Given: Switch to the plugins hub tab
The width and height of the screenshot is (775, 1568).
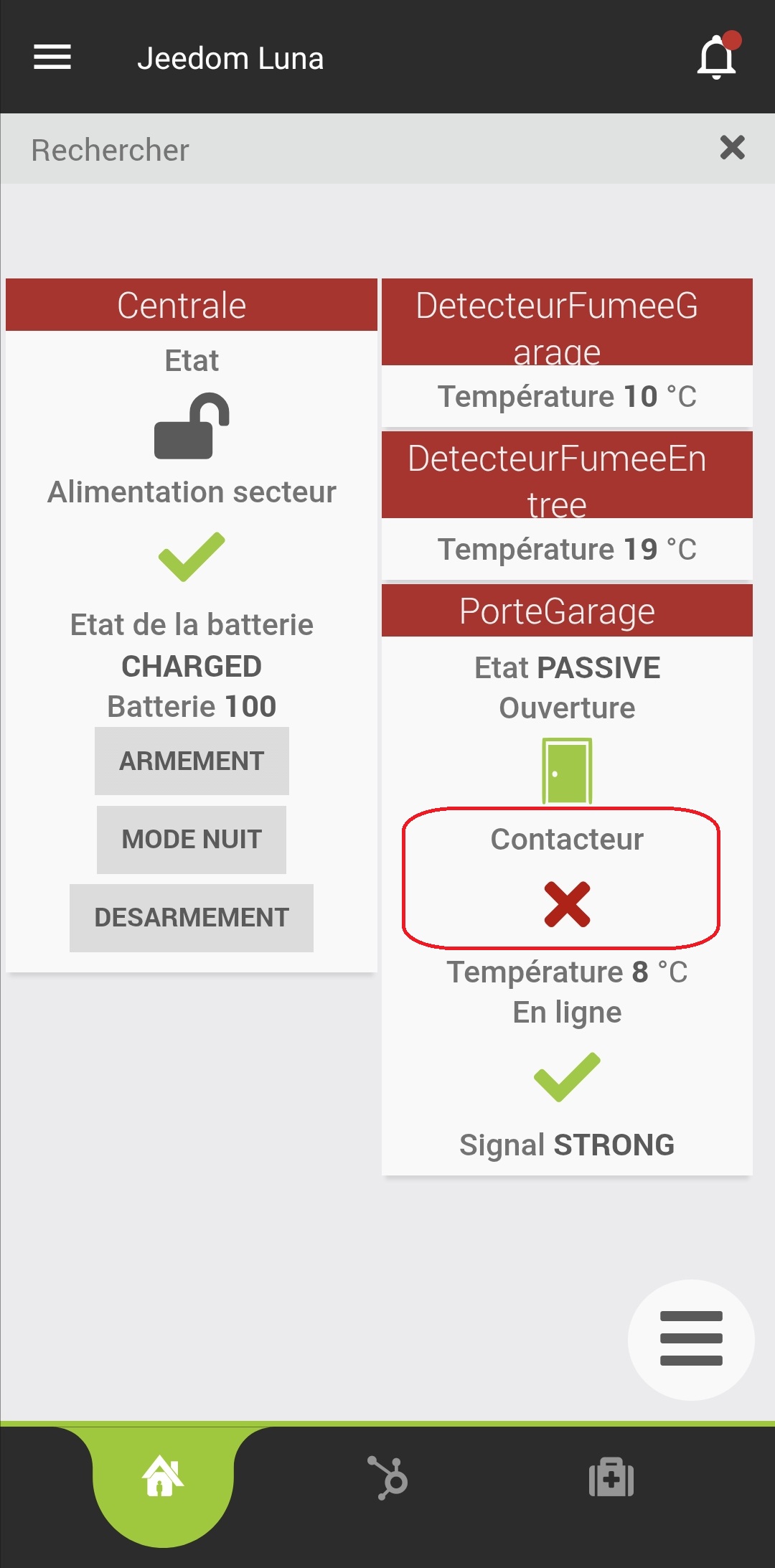Looking at the screenshot, I should pyautogui.click(x=387, y=1478).
